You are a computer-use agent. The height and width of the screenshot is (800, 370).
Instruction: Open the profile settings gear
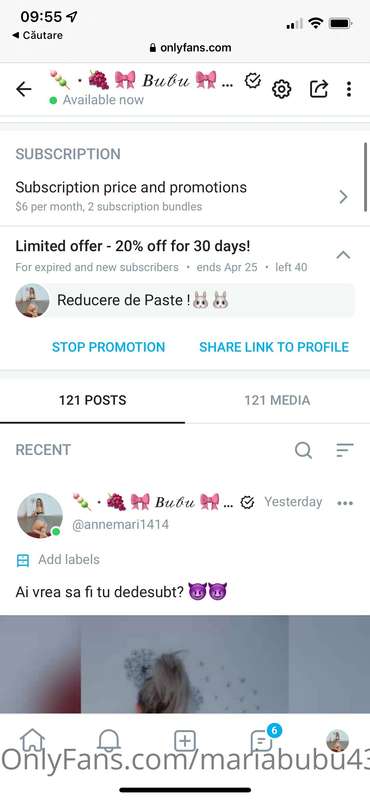(x=281, y=89)
